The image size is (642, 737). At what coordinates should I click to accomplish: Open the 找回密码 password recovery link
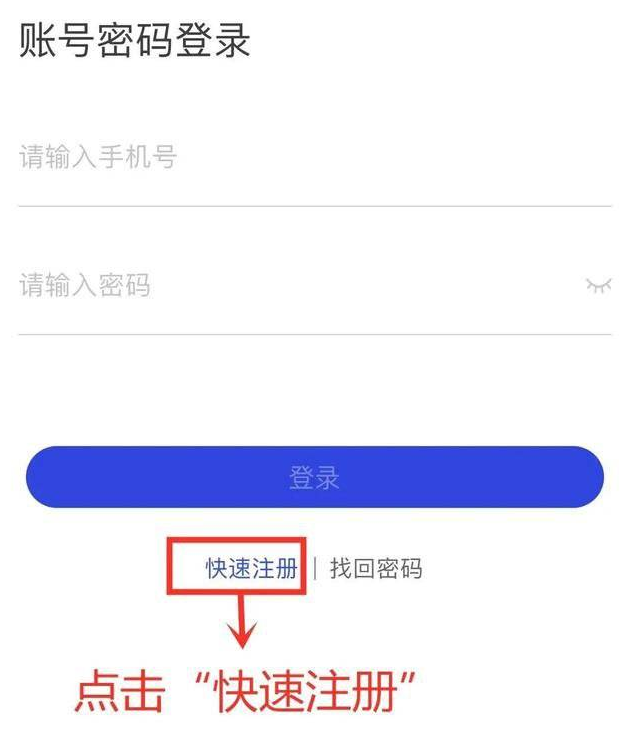[x=376, y=569]
